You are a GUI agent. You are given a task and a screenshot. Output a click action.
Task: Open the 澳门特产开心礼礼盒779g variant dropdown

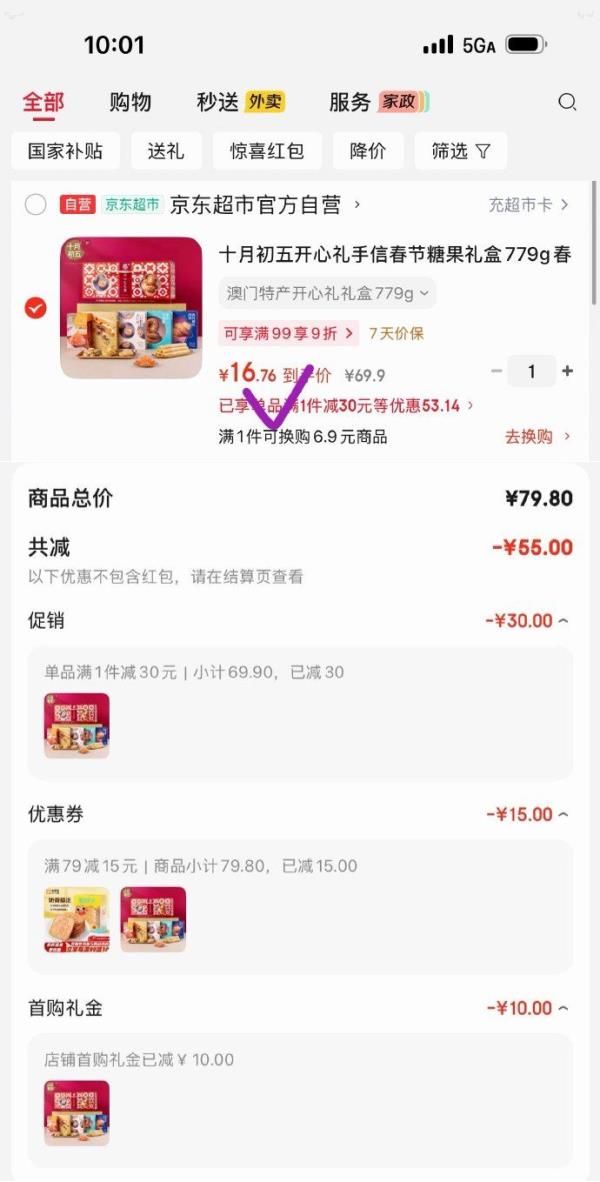327,293
